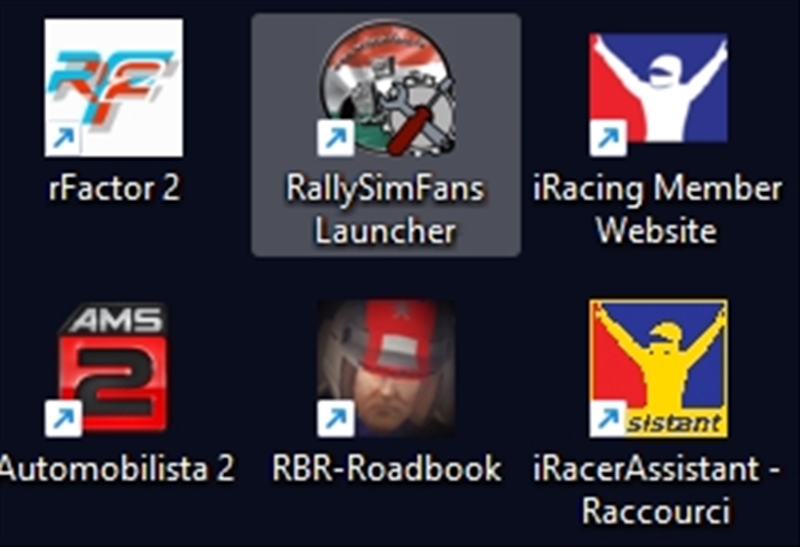Viewport: 800px width, 547px height.
Task: Start Automobilista 2
Action: coord(113,368)
